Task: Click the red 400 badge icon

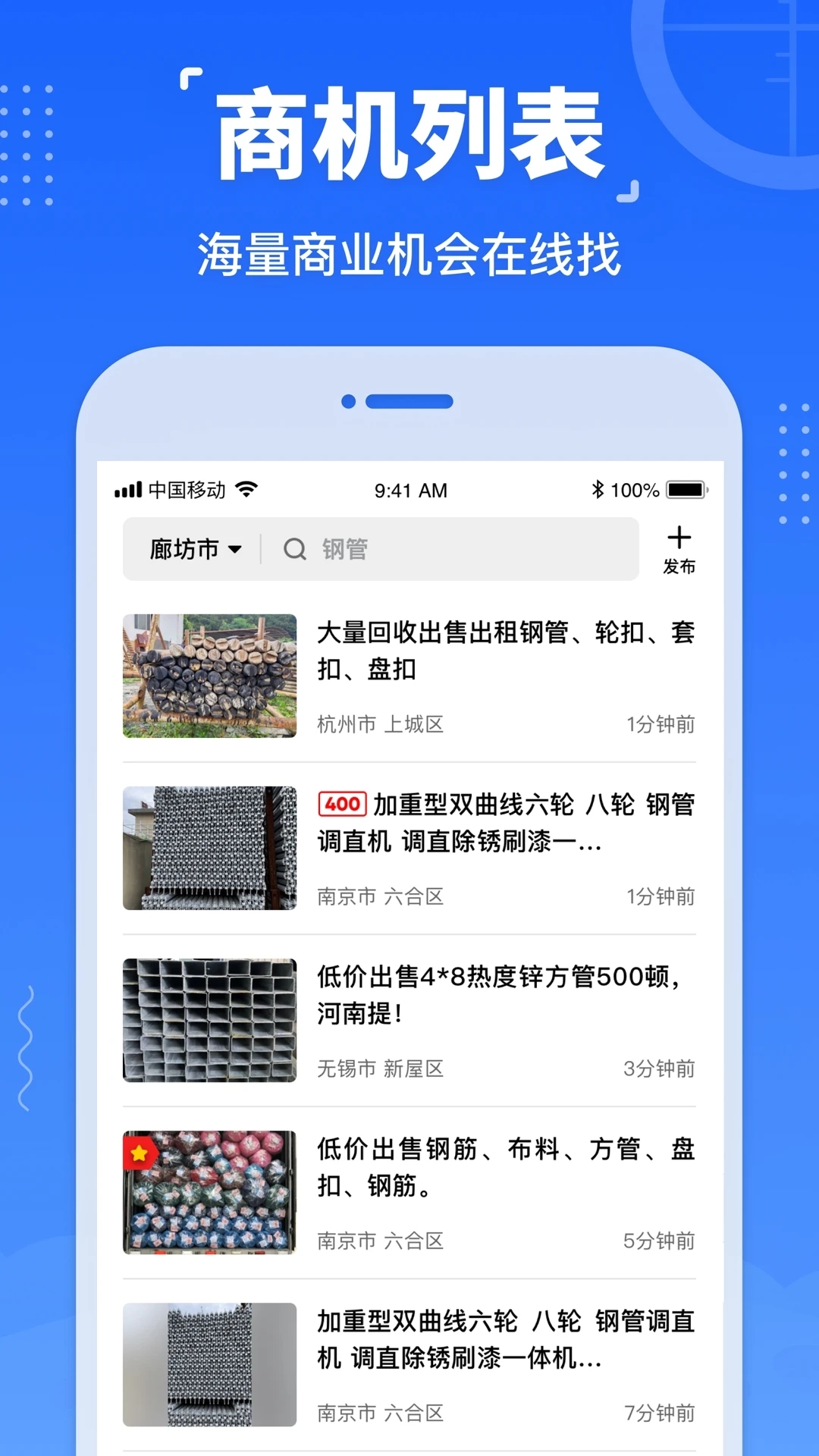Action: (x=343, y=804)
